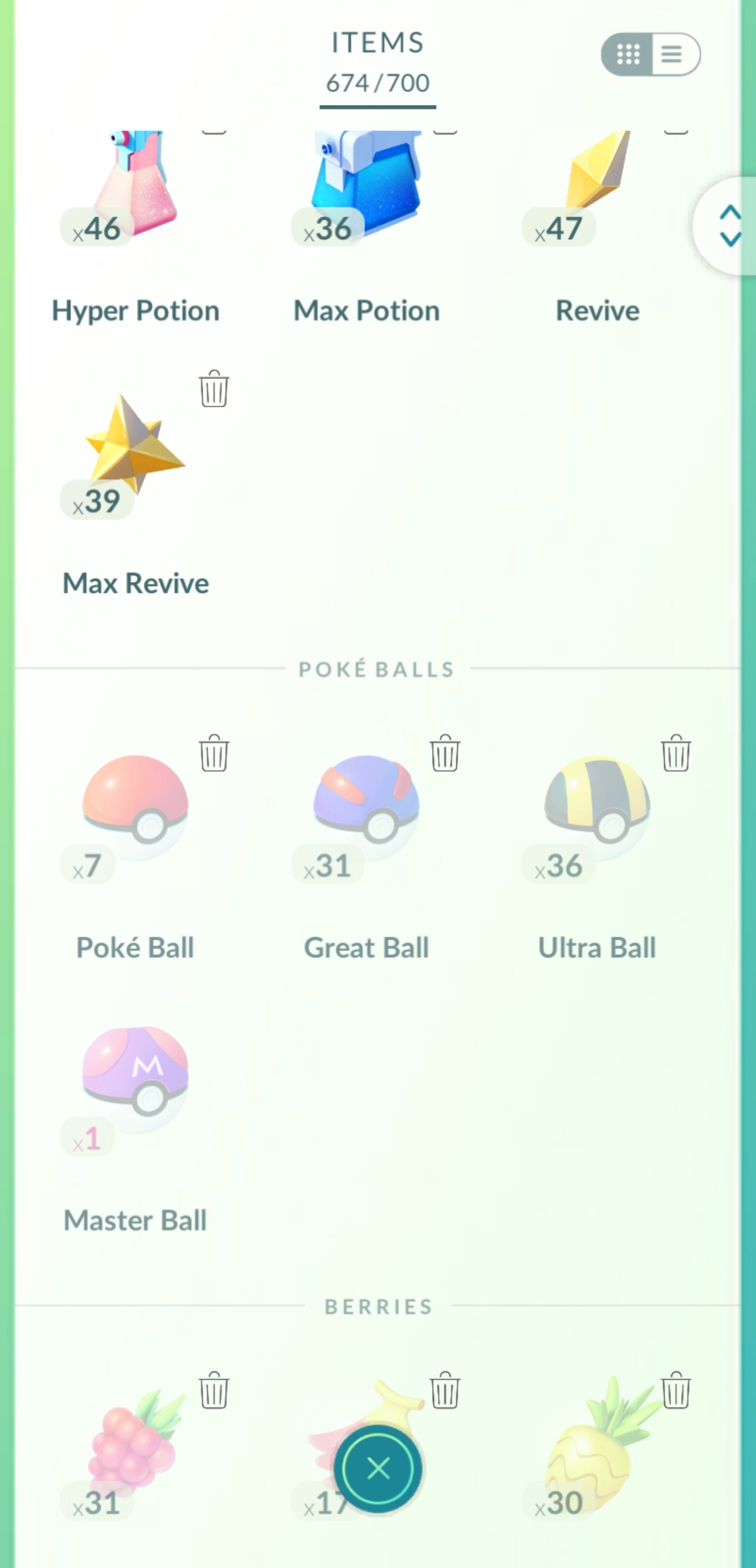This screenshot has height=1568, width=756.
Task: Trash the x17 banana berries
Action: tap(445, 1391)
